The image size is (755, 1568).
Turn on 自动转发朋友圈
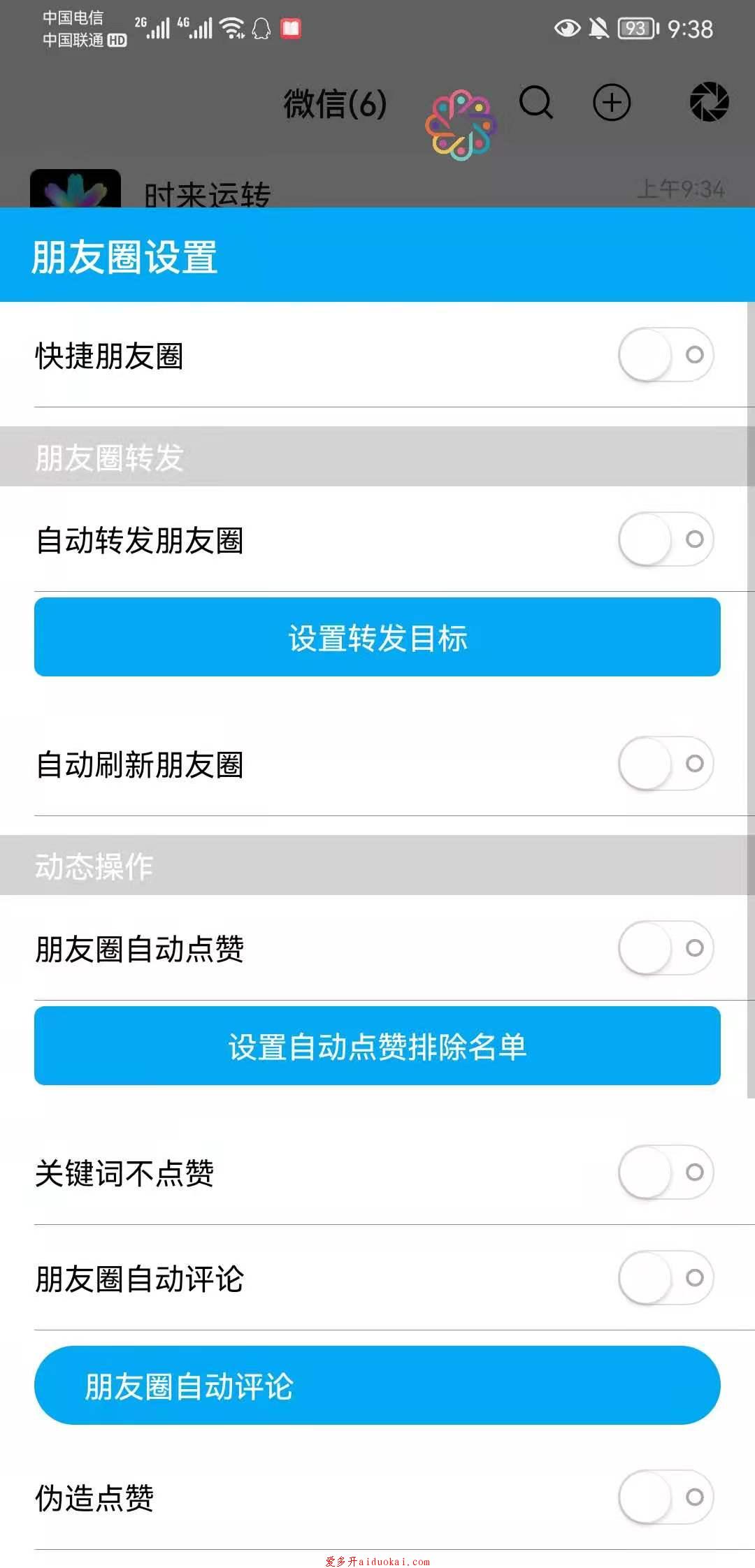point(666,539)
